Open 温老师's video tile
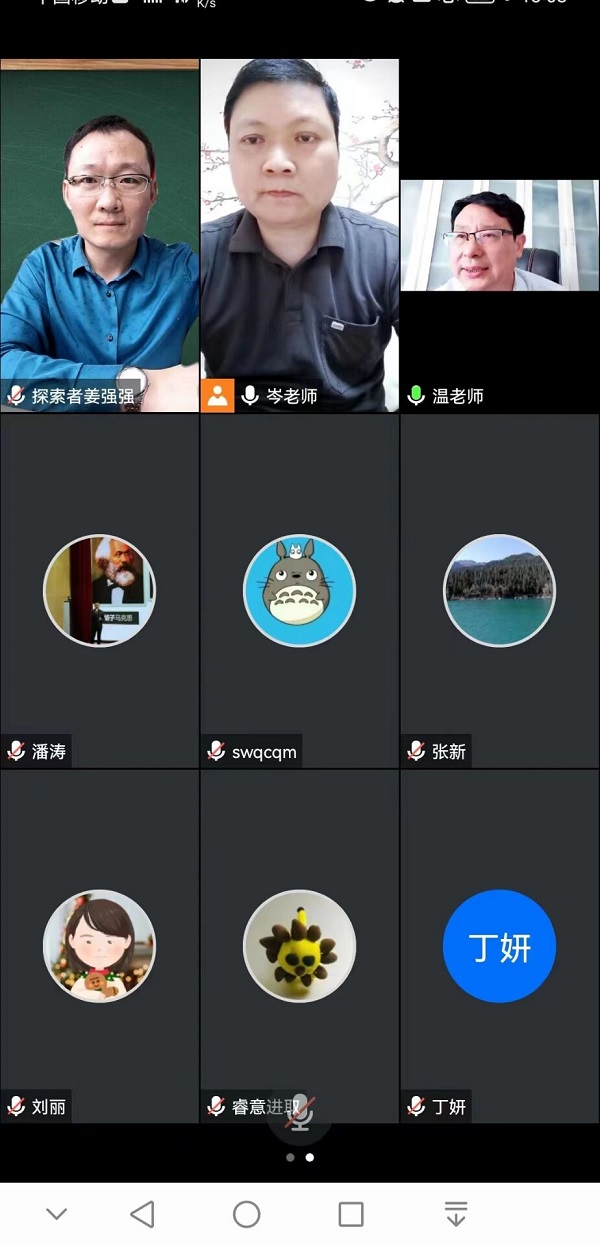 point(499,236)
